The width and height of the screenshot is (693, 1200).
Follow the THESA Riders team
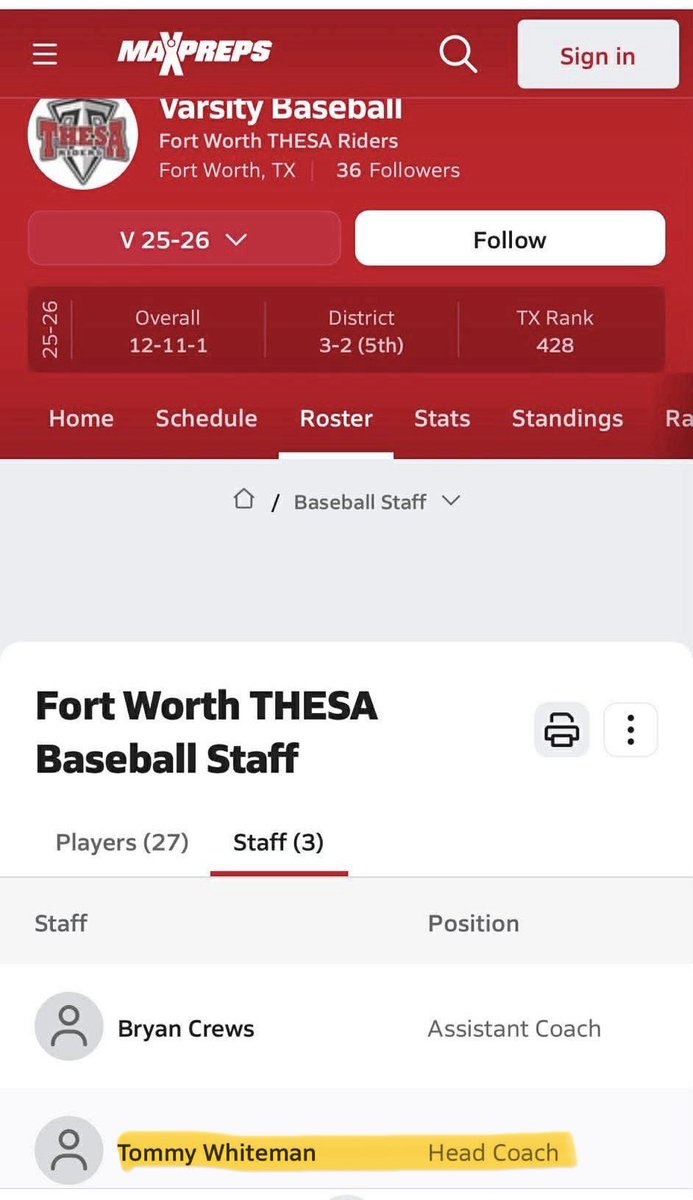point(510,239)
